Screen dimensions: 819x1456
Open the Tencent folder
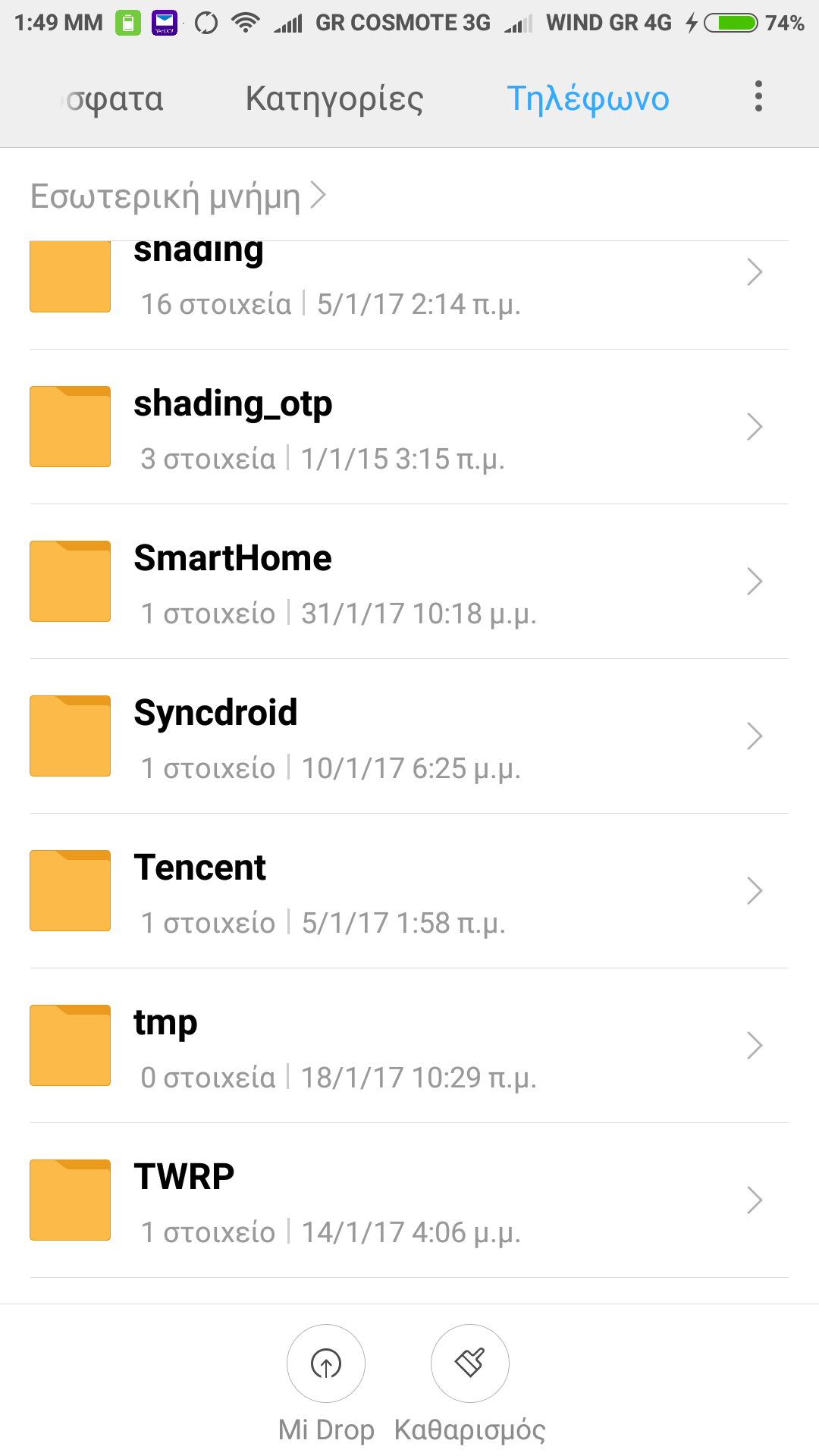click(409, 891)
